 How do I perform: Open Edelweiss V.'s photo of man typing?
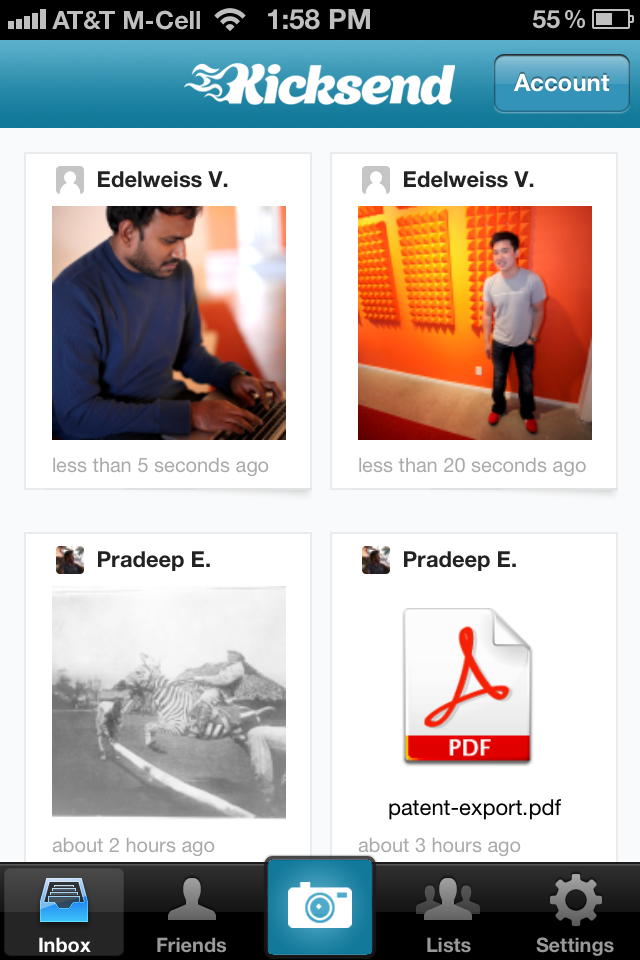click(x=169, y=323)
